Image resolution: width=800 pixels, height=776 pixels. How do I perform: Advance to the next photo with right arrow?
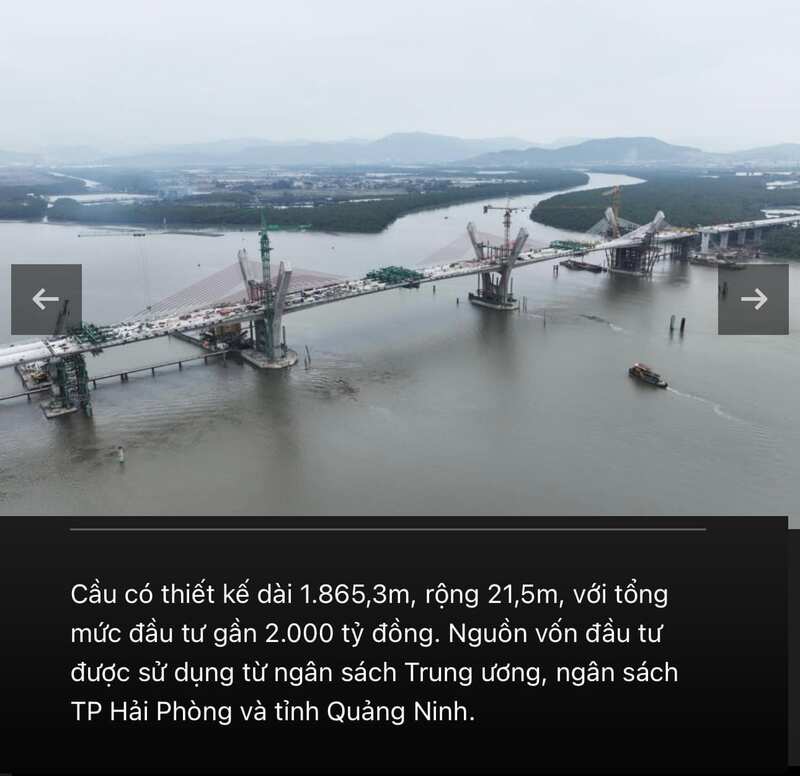753,299
